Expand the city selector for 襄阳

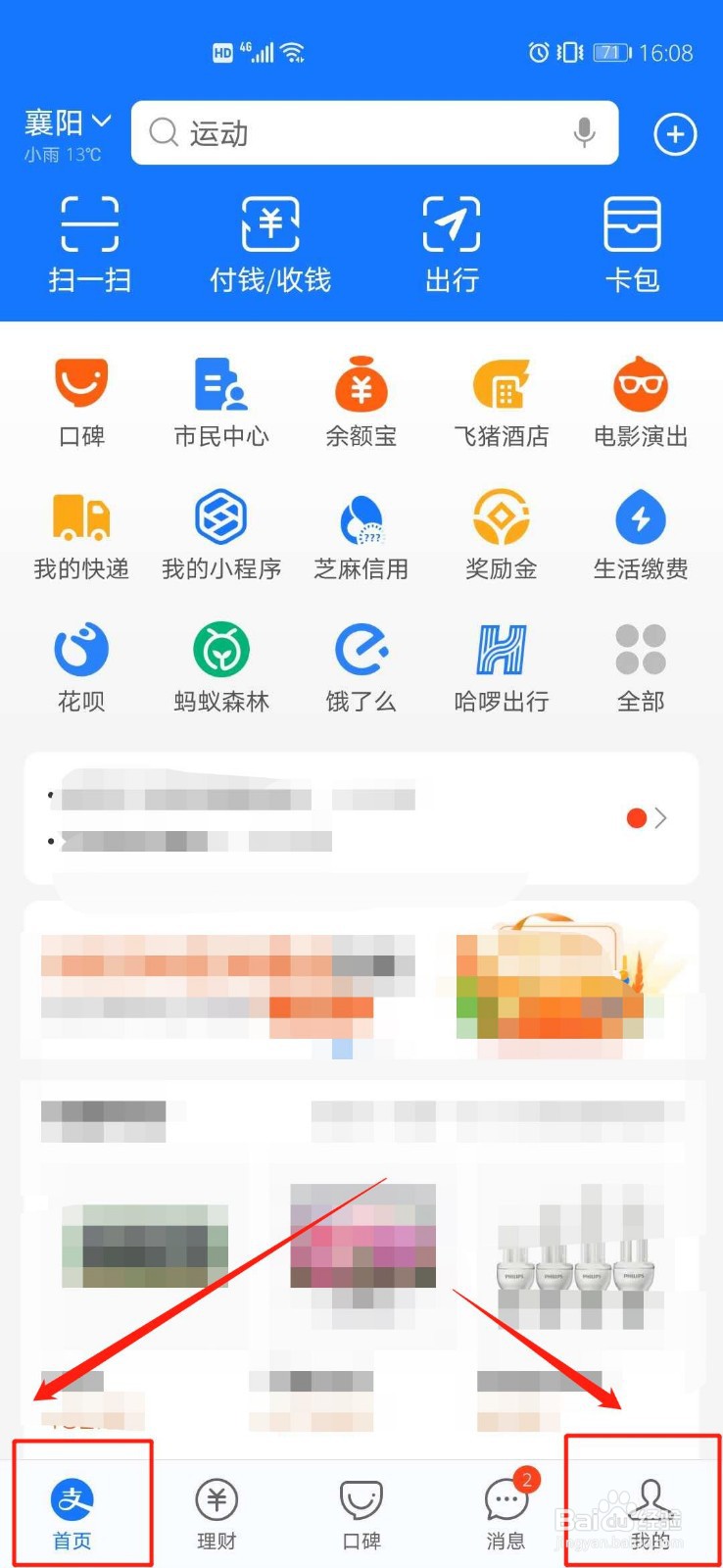pyautogui.click(x=67, y=122)
